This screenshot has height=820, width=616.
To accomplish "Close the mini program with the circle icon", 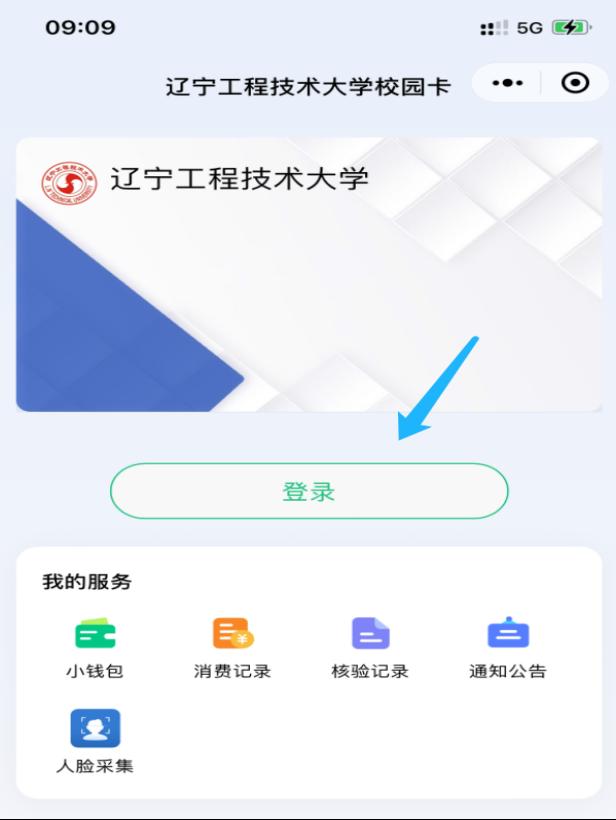I will click(x=574, y=85).
